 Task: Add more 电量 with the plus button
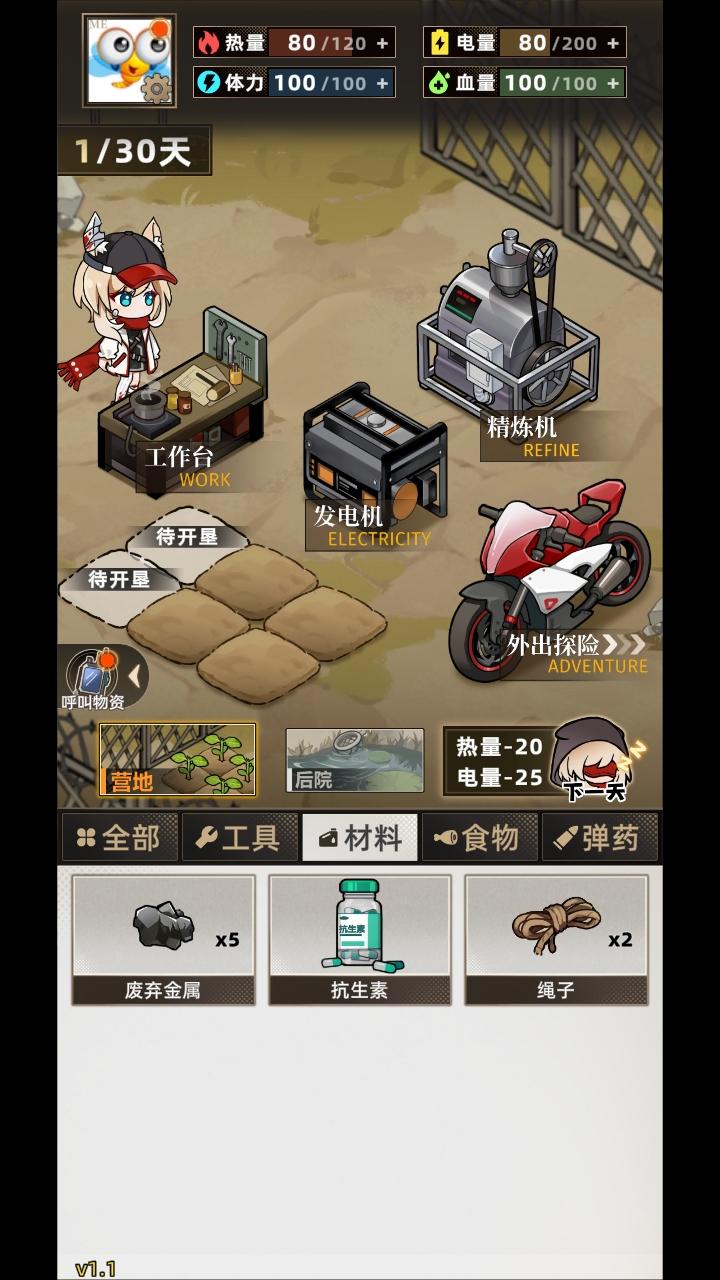coord(613,43)
